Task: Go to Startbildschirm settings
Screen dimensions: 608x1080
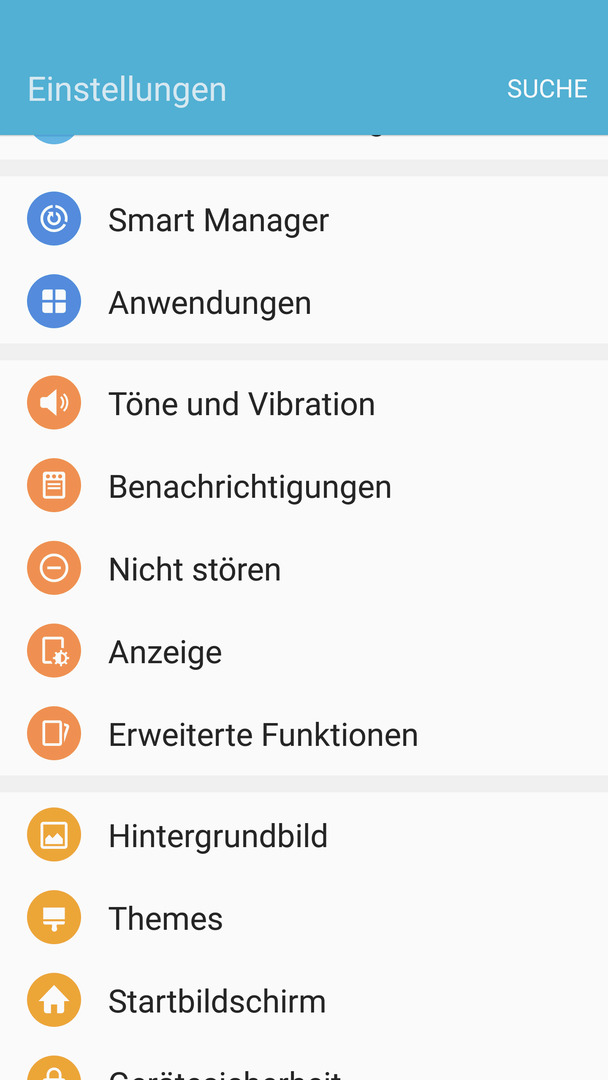Action: tap(304, 1000)
